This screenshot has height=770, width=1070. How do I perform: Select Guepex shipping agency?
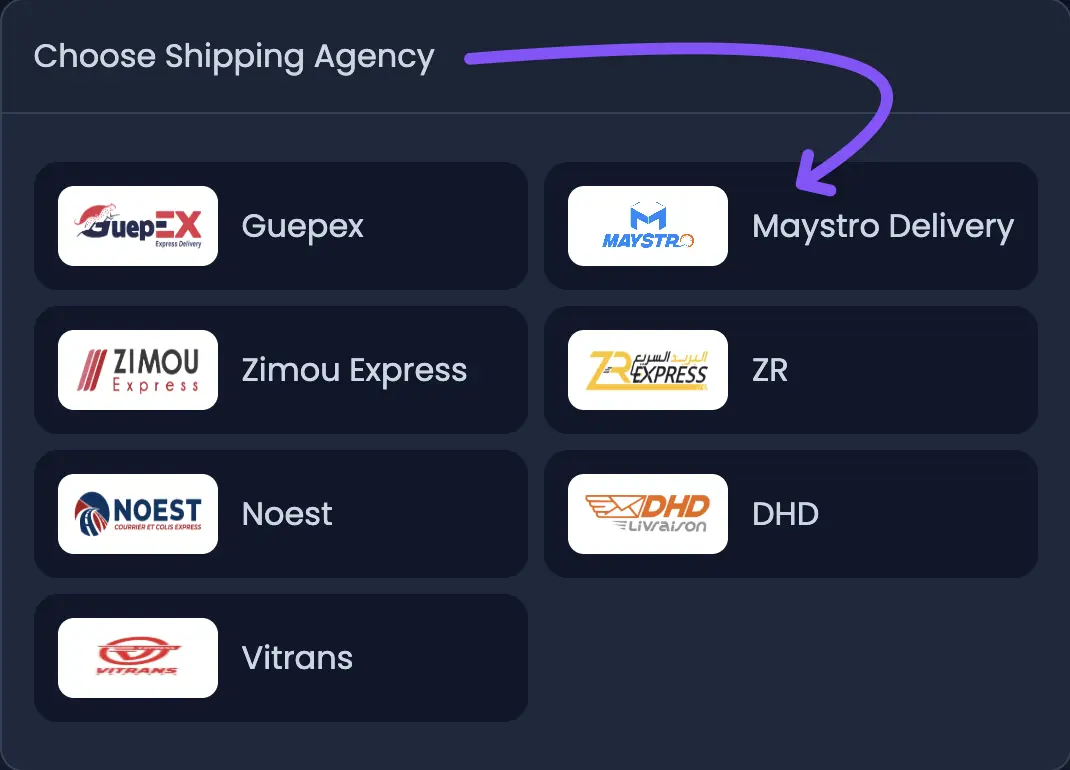281,226
